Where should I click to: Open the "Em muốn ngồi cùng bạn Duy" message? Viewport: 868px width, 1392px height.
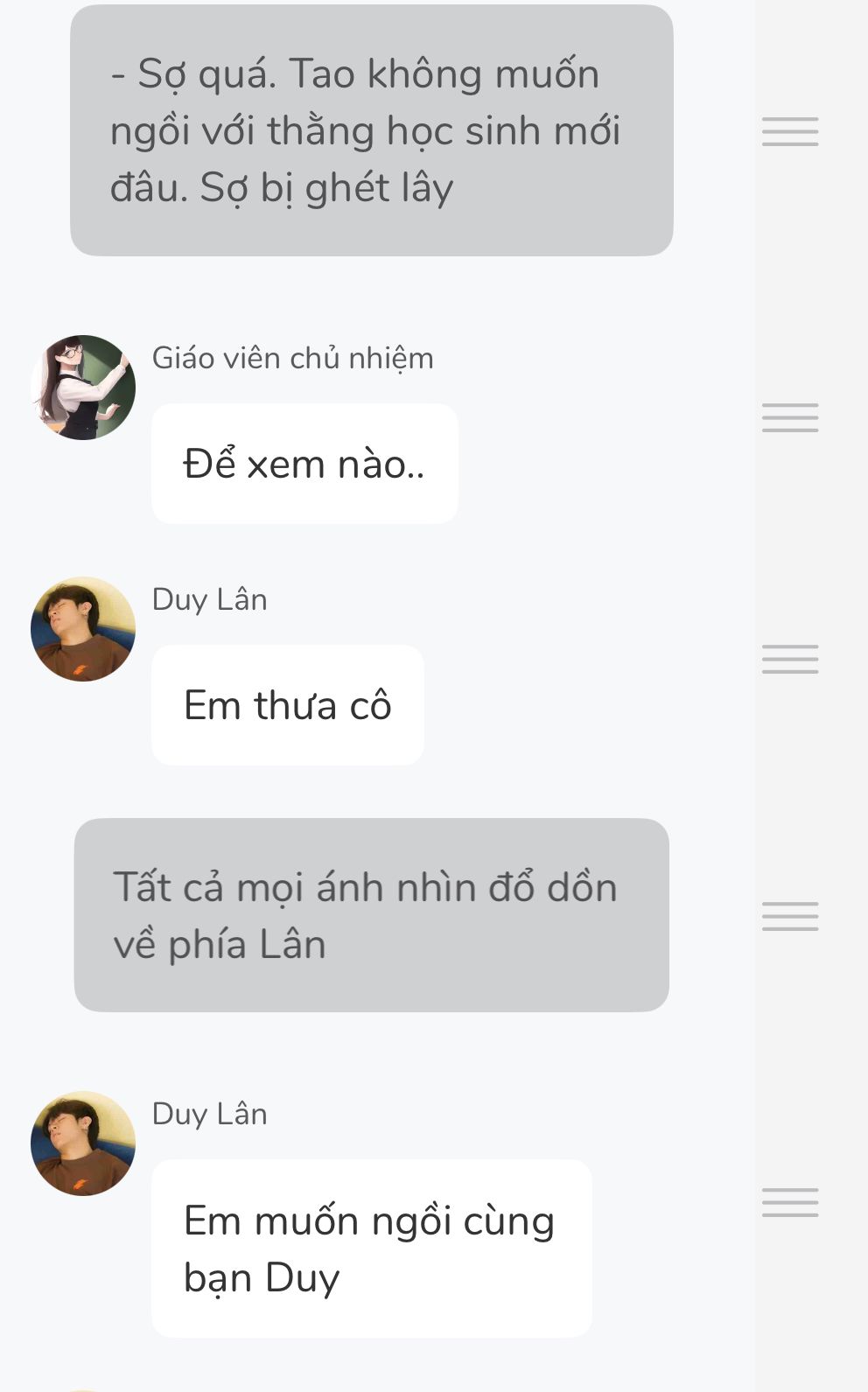[x=371, y=1249]
